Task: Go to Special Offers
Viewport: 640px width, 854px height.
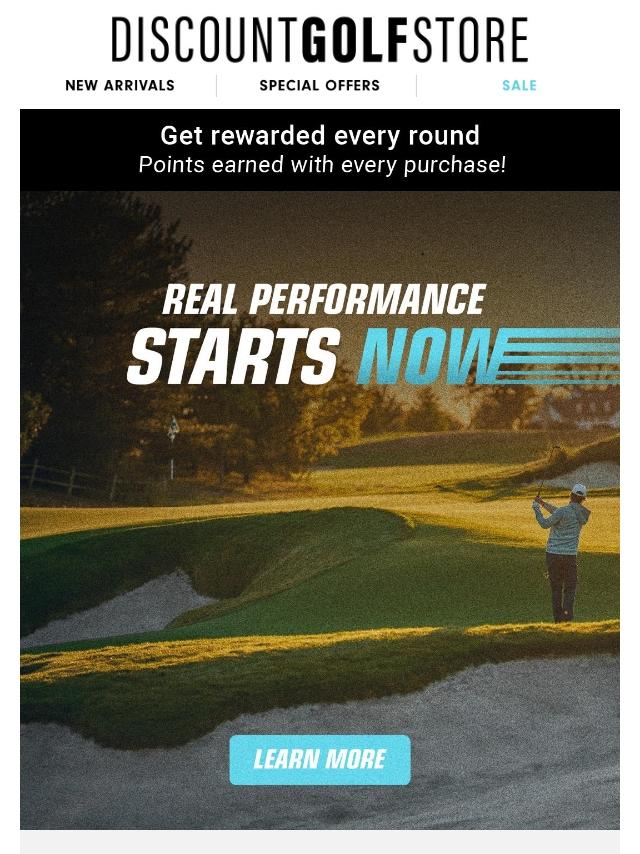Action: point(319,85)
